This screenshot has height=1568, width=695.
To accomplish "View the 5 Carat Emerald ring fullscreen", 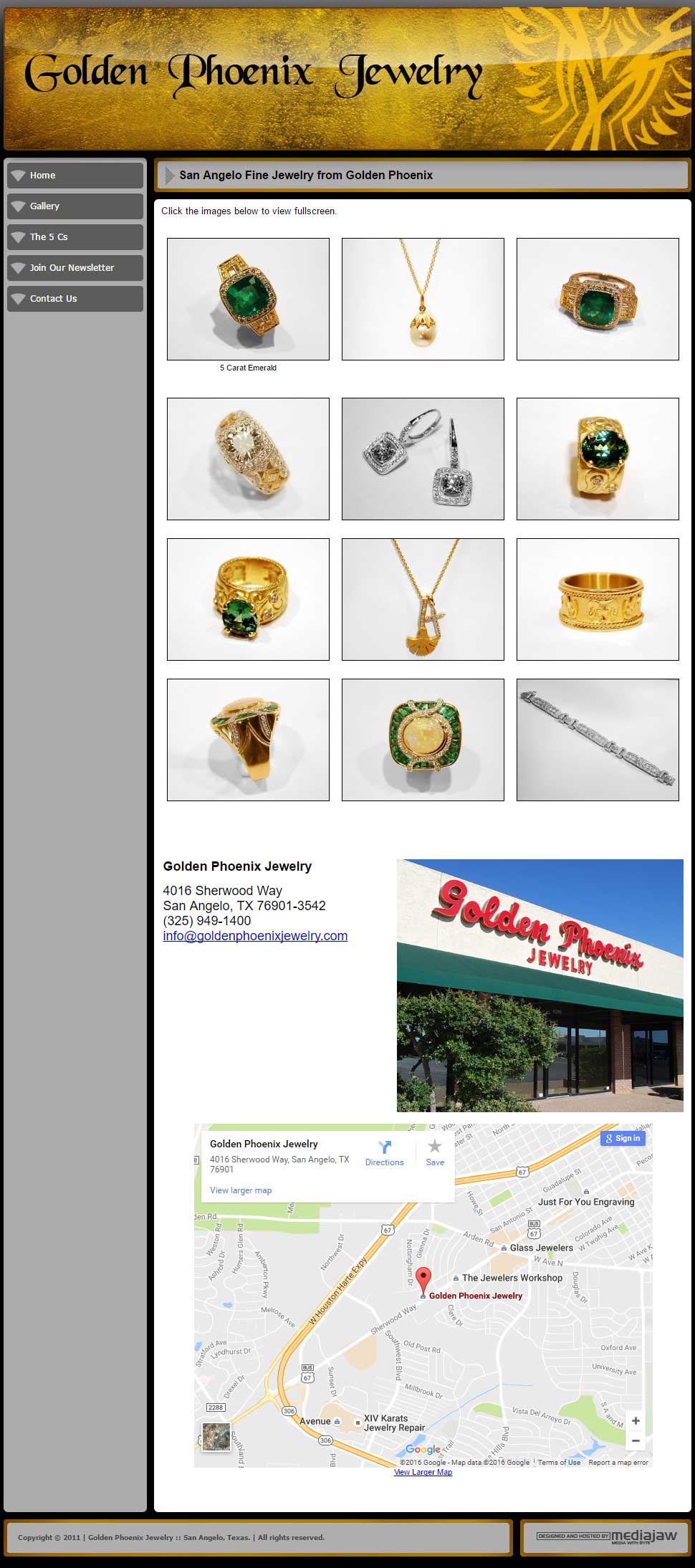I will pos(248,299).
